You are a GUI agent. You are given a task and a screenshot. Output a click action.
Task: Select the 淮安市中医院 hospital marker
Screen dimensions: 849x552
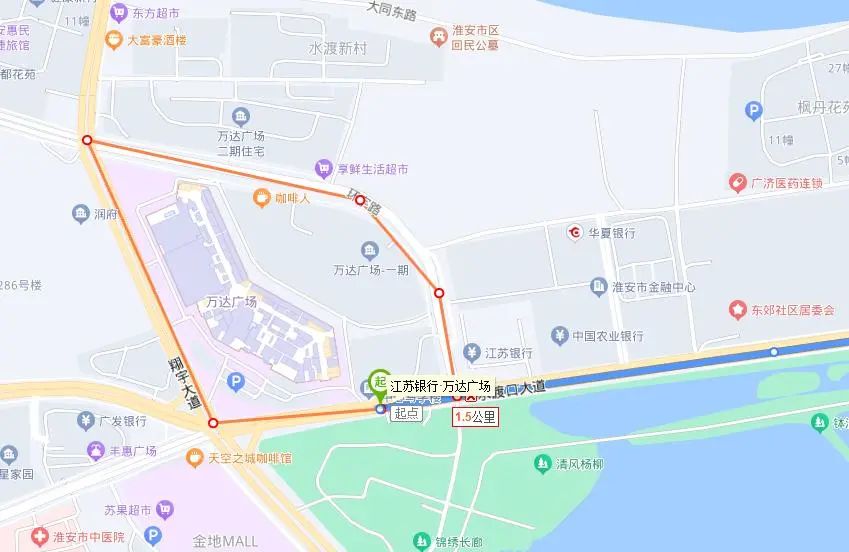tap(39, 537)
